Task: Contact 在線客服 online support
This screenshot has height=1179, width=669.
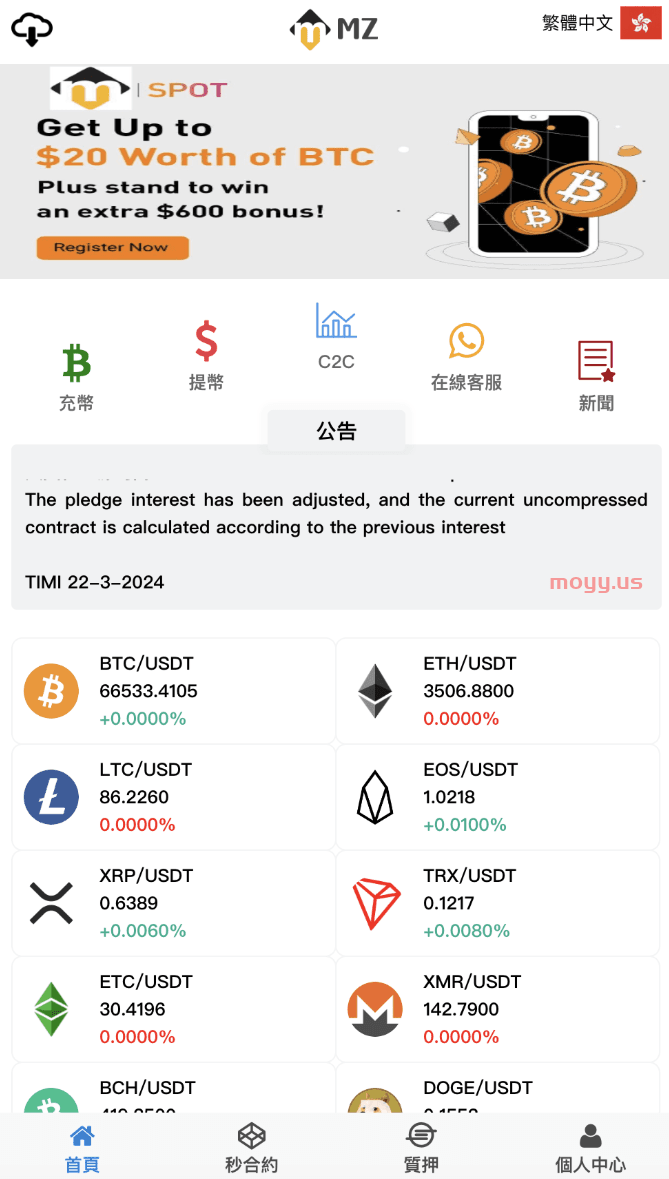Action: tap(466, 357)
